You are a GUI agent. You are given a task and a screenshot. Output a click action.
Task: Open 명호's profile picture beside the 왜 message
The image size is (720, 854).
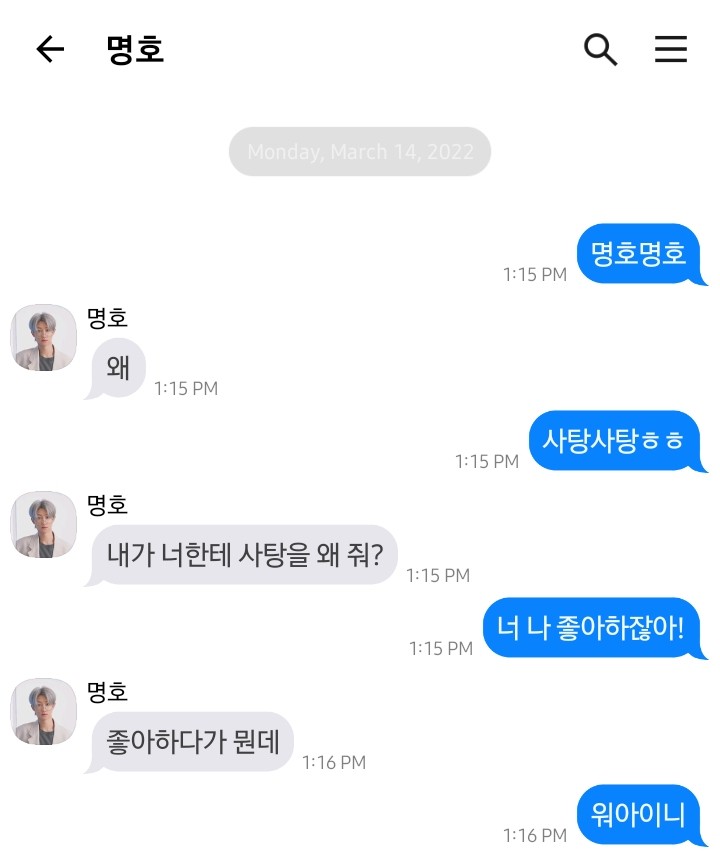[44, 338]
